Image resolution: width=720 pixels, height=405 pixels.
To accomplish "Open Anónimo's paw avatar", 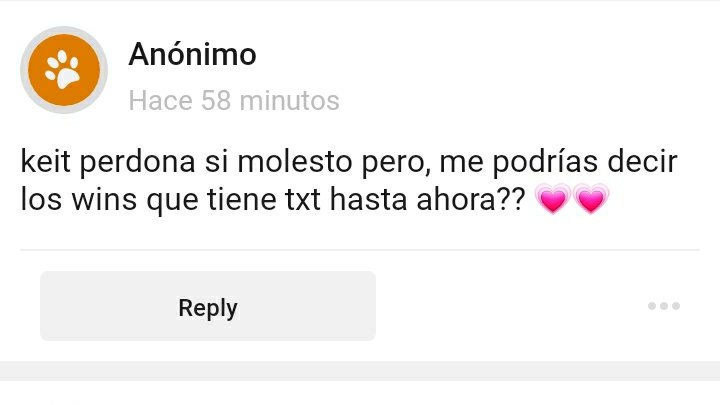I will tap(64, 71).
